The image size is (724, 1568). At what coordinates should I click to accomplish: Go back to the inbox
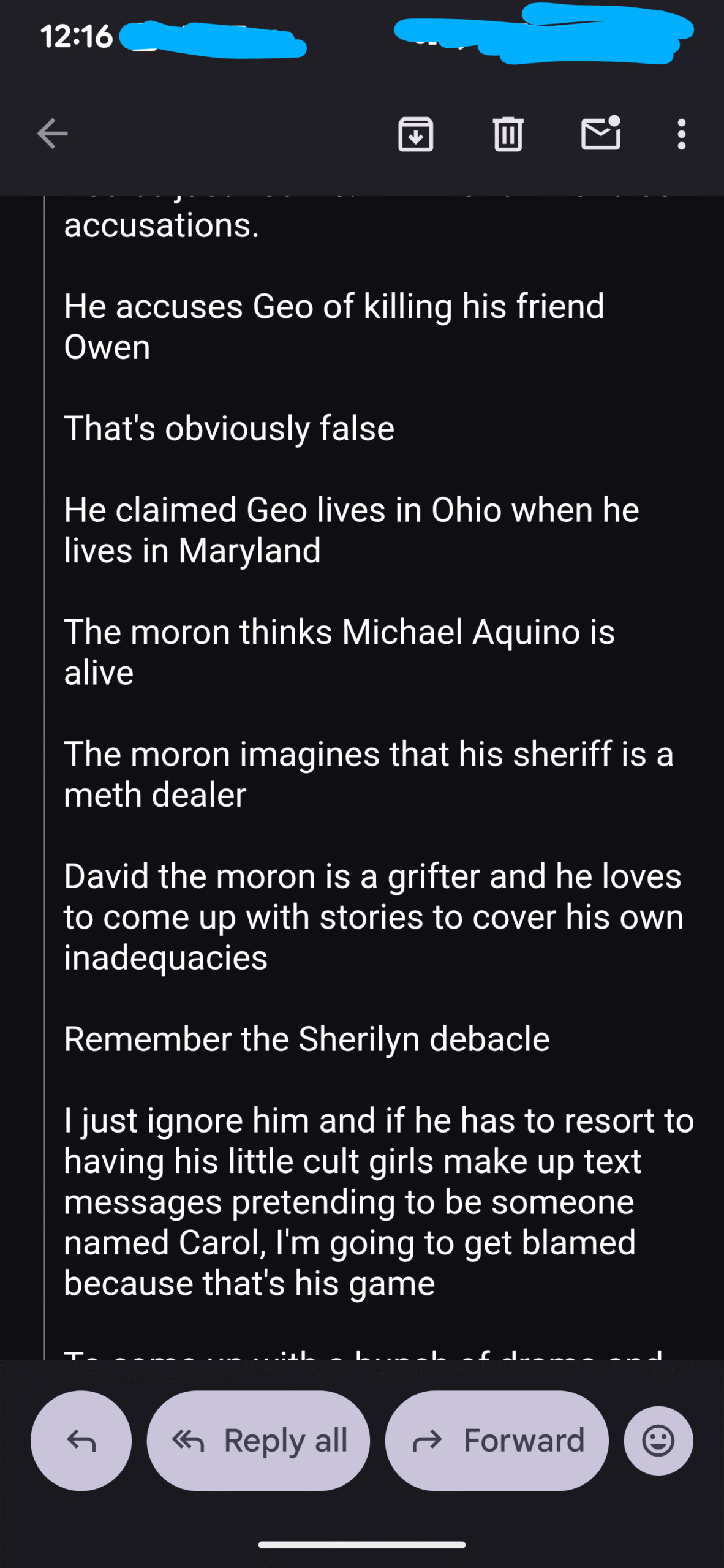(x=53, y=134)
